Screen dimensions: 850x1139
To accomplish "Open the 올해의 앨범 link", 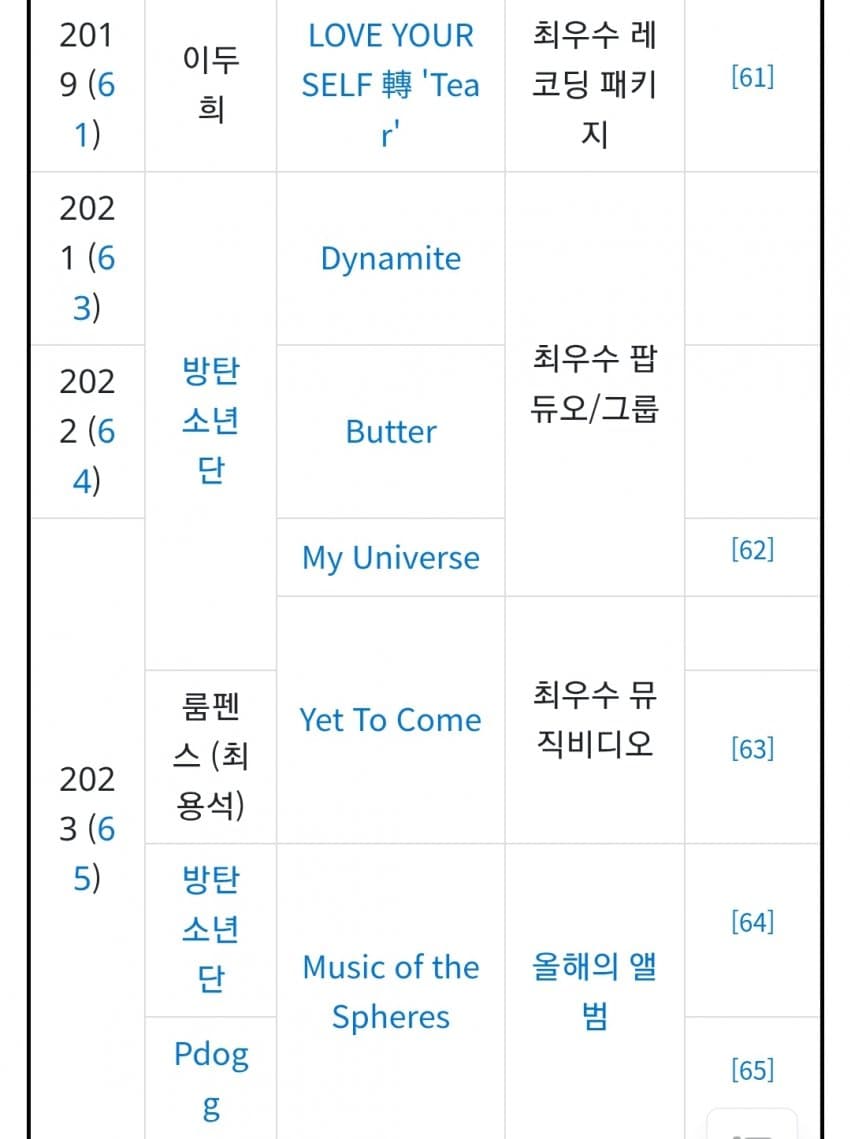I will coord(594,991).
